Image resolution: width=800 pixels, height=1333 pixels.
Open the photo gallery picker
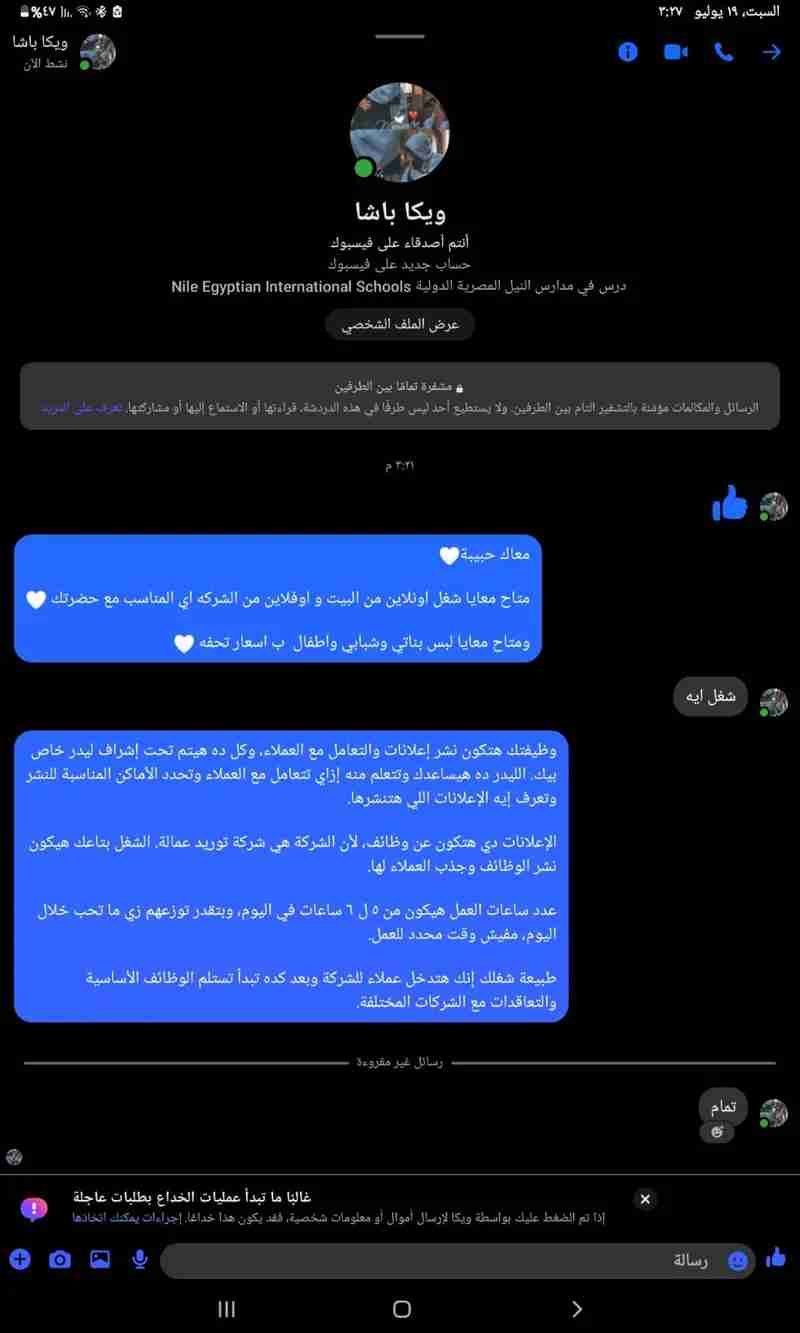pyautogui.click(x=100, y=1260)
